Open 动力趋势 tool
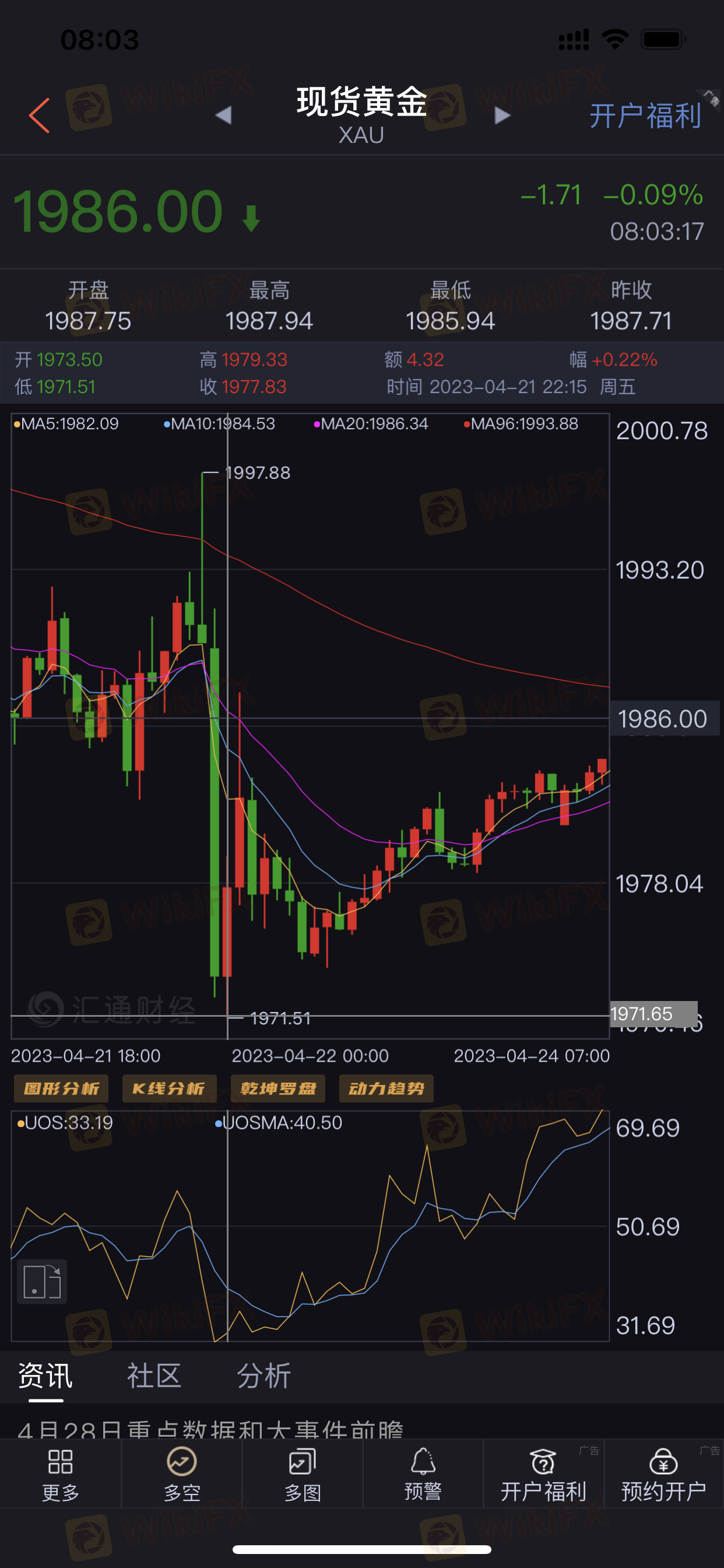 point(386,1088)
